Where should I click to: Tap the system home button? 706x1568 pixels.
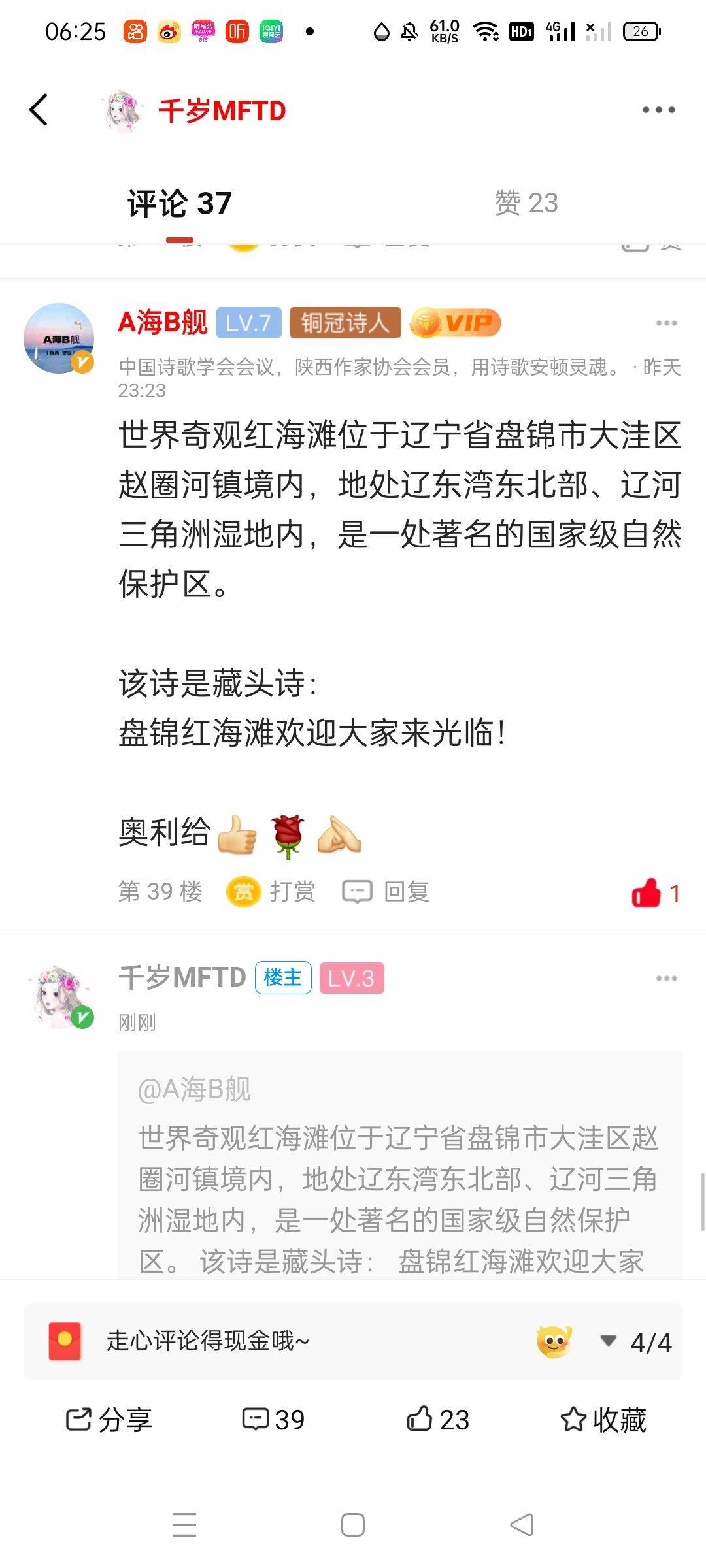click(x=353, y=1526)
